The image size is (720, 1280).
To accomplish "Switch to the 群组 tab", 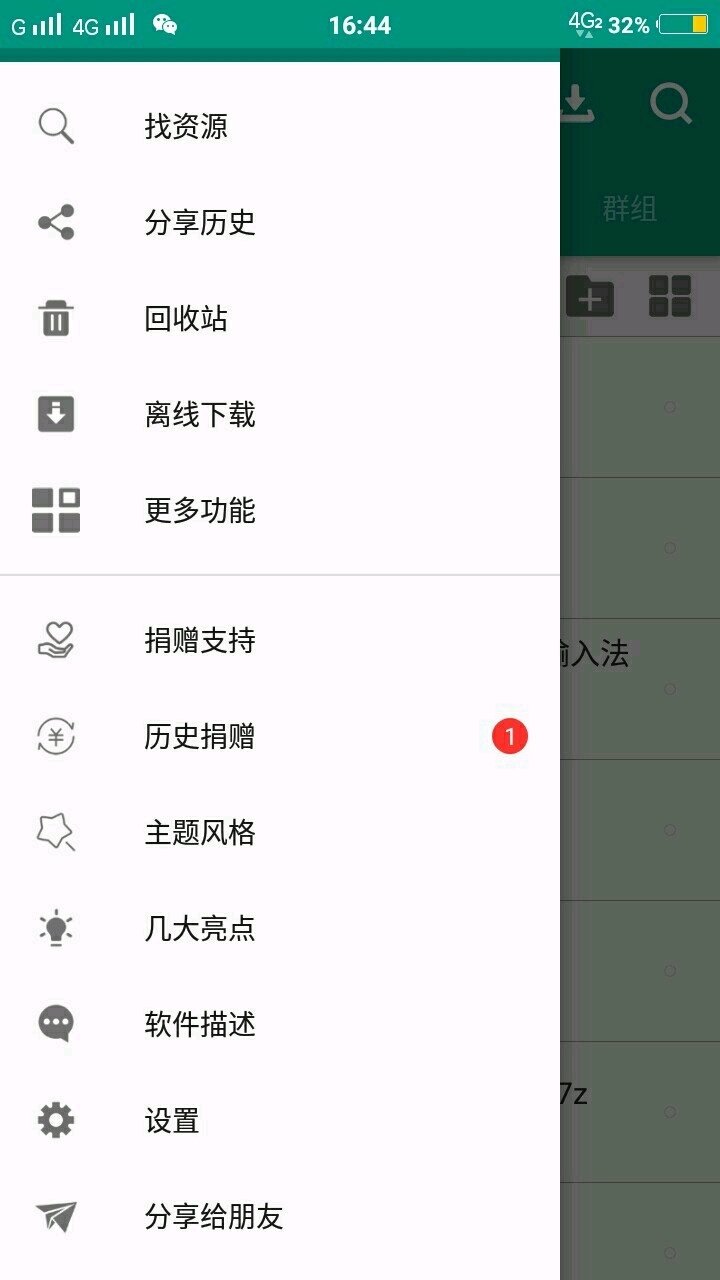I will (629, 209).
